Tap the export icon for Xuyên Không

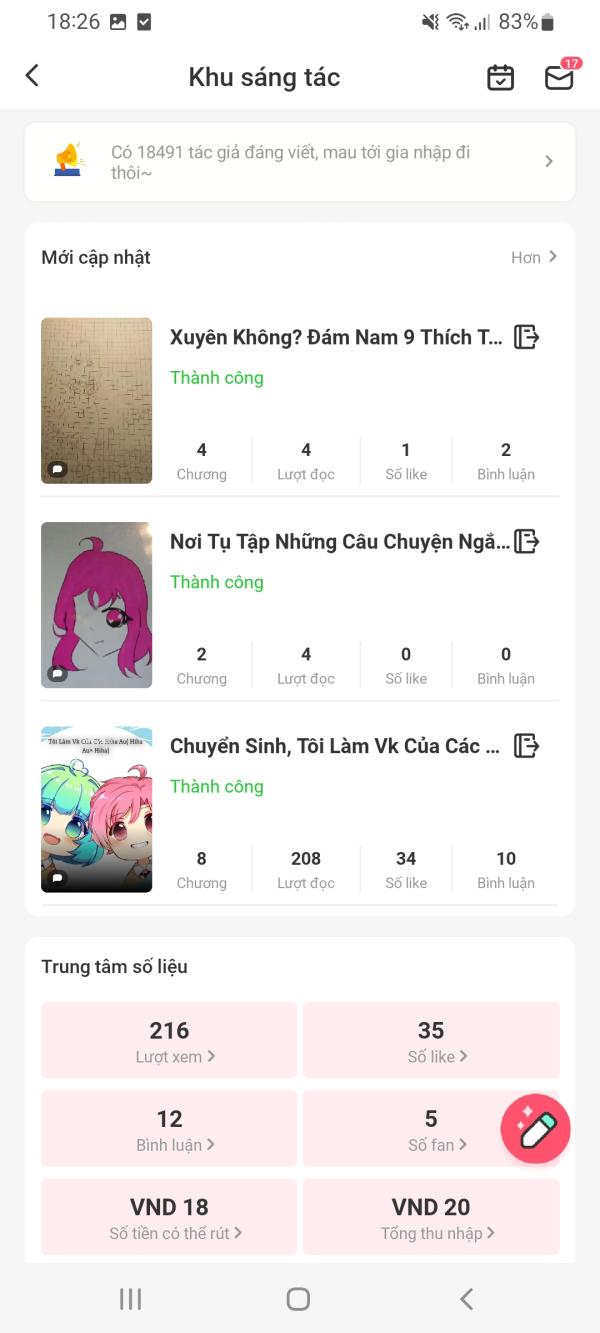526,337
